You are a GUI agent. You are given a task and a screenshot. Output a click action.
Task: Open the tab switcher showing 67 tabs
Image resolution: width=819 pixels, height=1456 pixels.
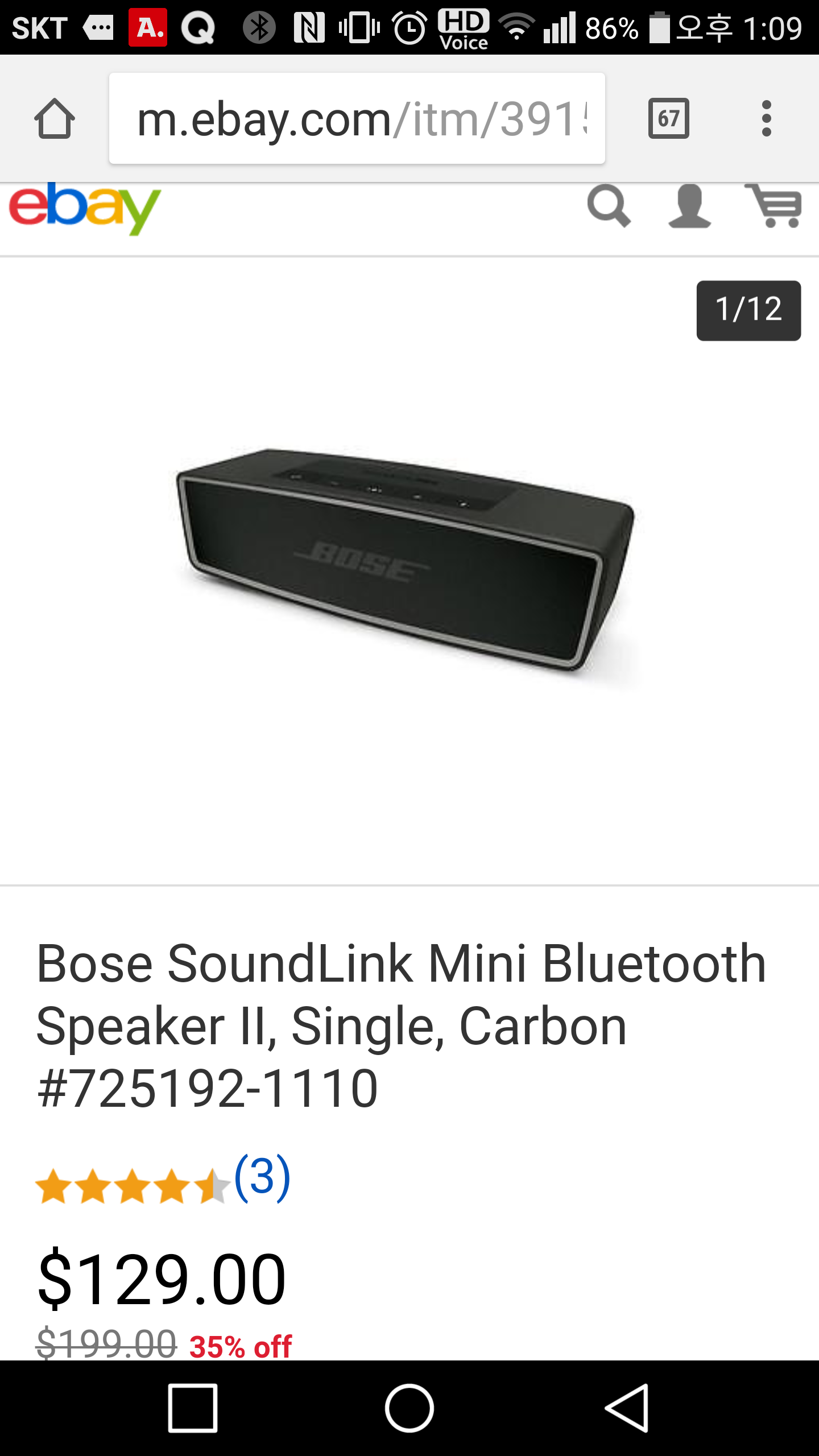point(668,119)
